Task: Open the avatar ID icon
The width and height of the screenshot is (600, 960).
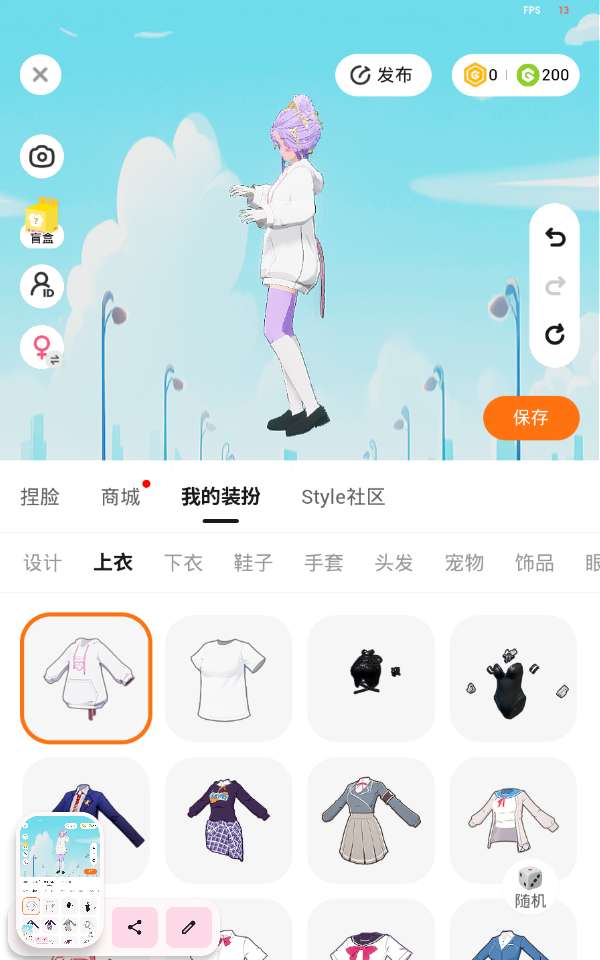Action: [42, 287]
